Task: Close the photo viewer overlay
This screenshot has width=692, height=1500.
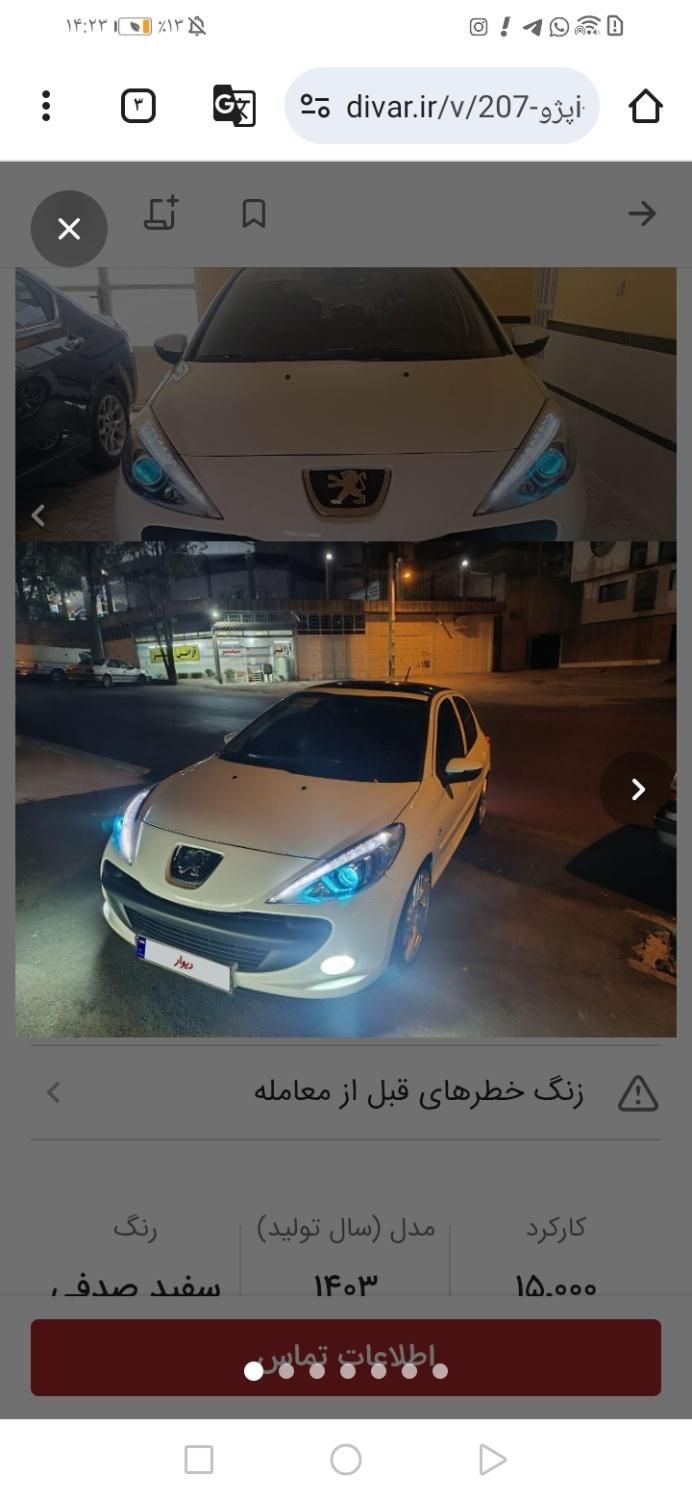Action: point(69,229)
